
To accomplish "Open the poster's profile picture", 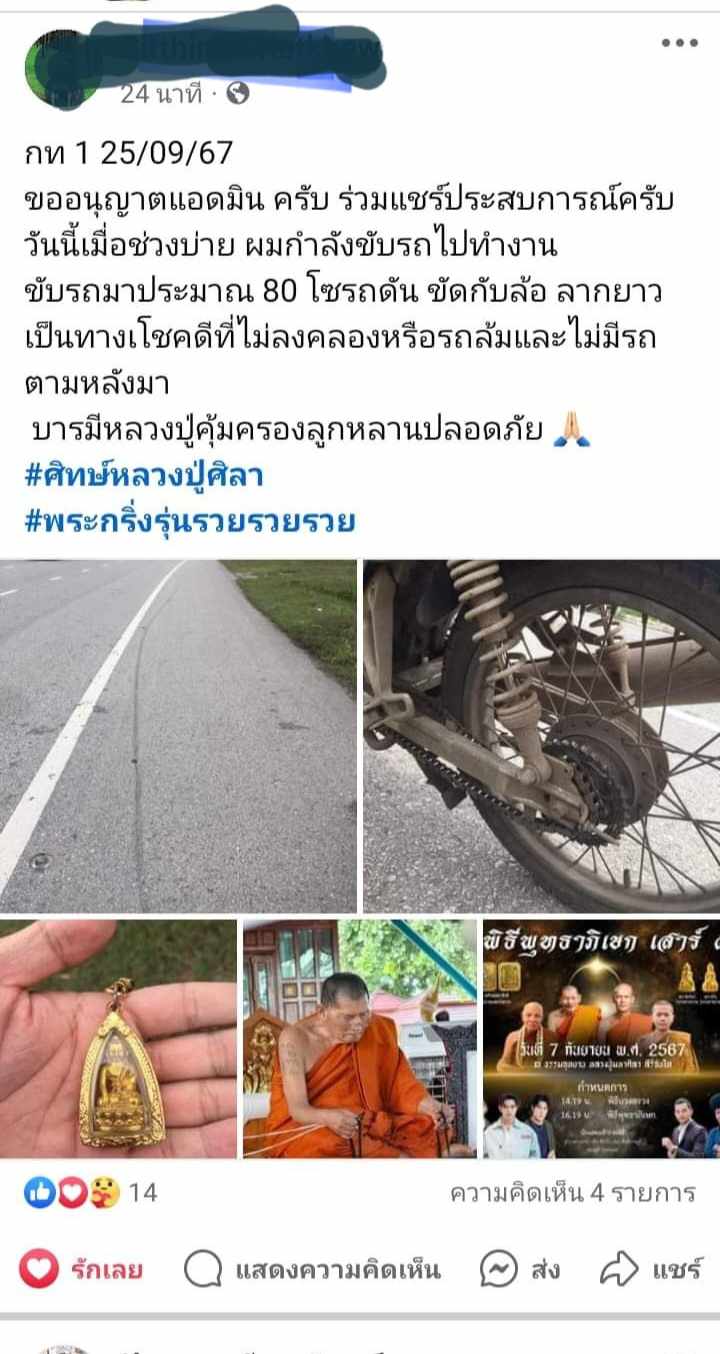I will (x=58, y=70).
